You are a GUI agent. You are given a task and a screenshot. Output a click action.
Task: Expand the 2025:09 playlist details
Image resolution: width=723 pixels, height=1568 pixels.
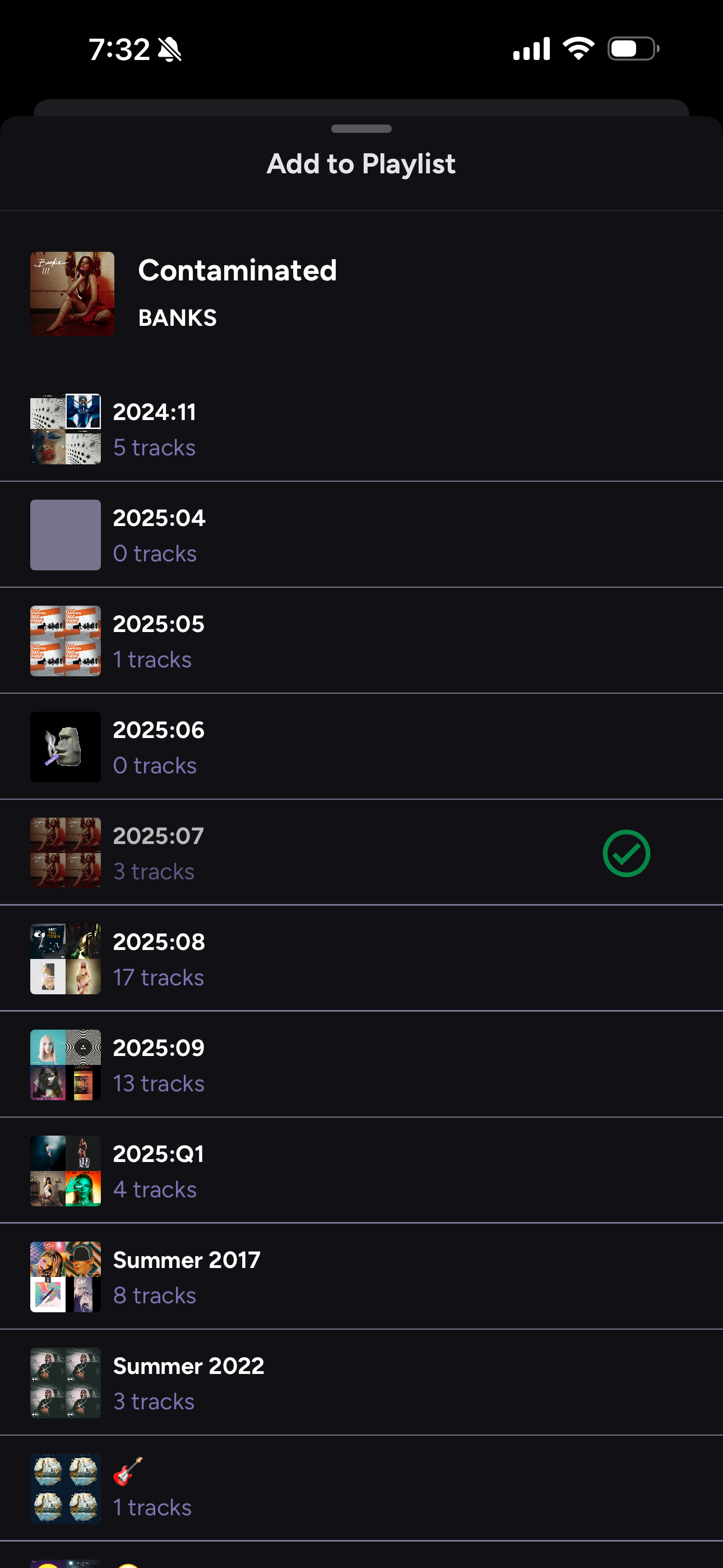(x=361, y=1064)
